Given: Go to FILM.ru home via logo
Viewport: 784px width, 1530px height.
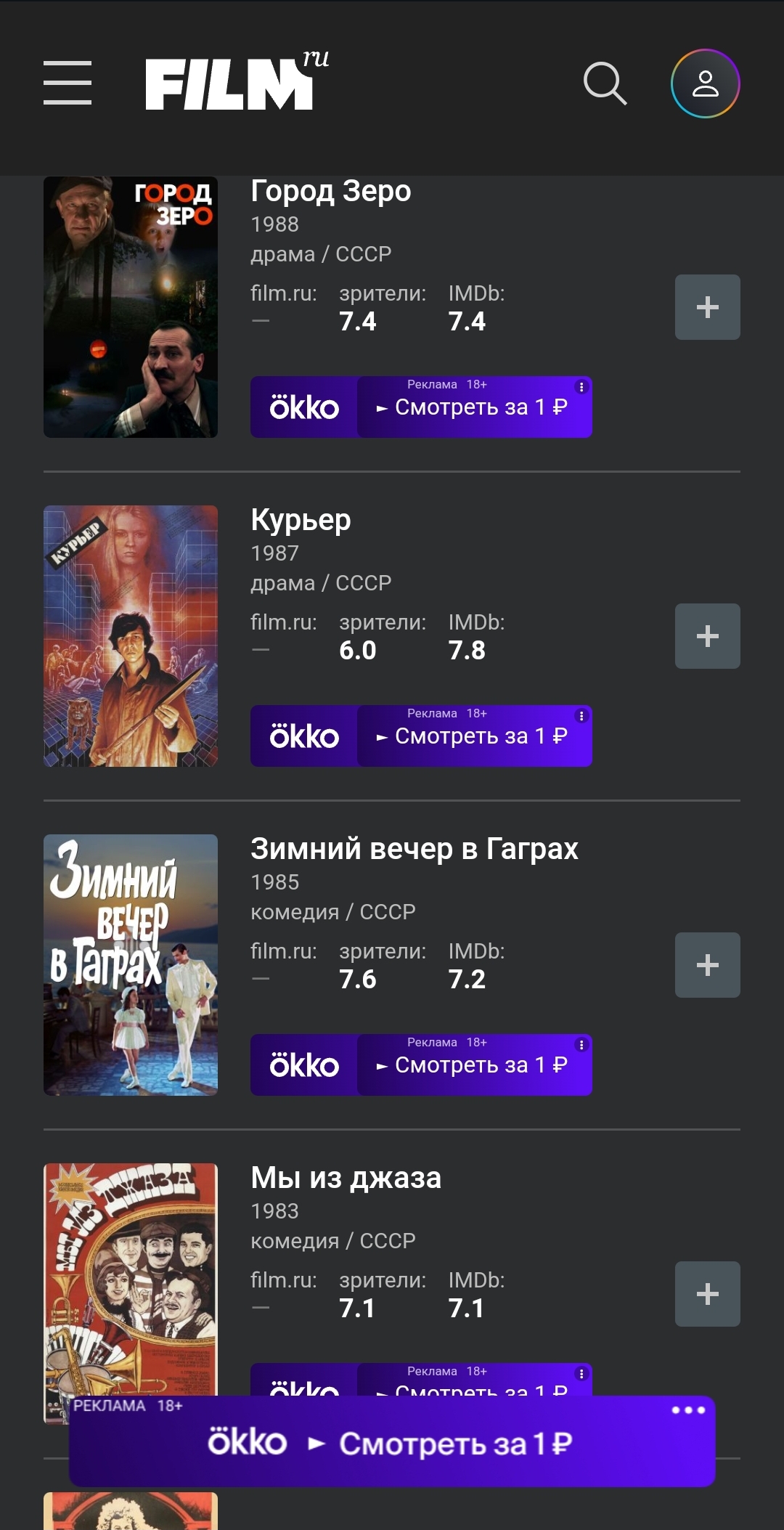Looking at the screenshot, I should [236, 82].
